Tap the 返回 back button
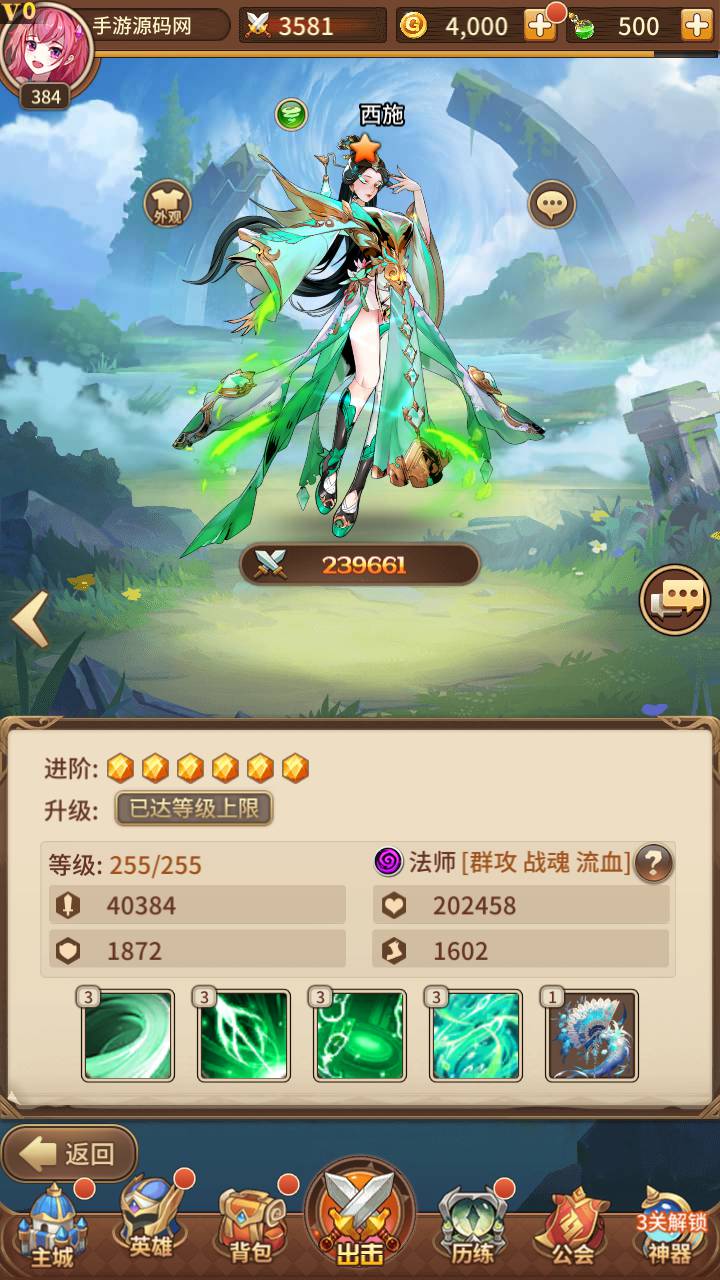720x1280 pixels. pos(70,1154)
